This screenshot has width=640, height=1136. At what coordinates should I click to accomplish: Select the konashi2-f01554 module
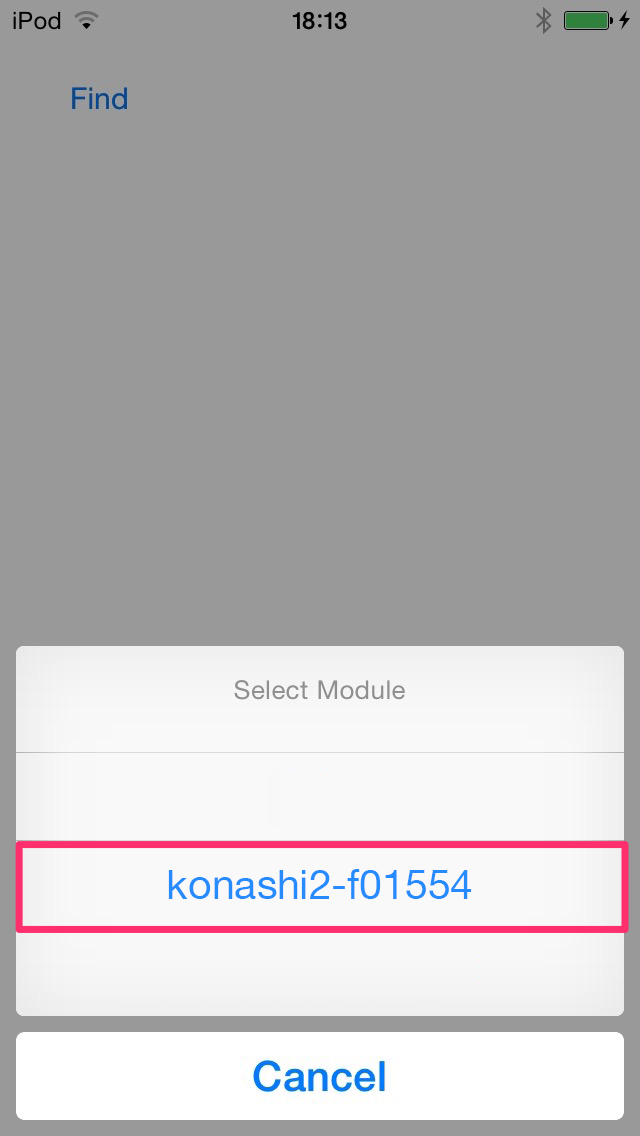click(x=319, y=886)
